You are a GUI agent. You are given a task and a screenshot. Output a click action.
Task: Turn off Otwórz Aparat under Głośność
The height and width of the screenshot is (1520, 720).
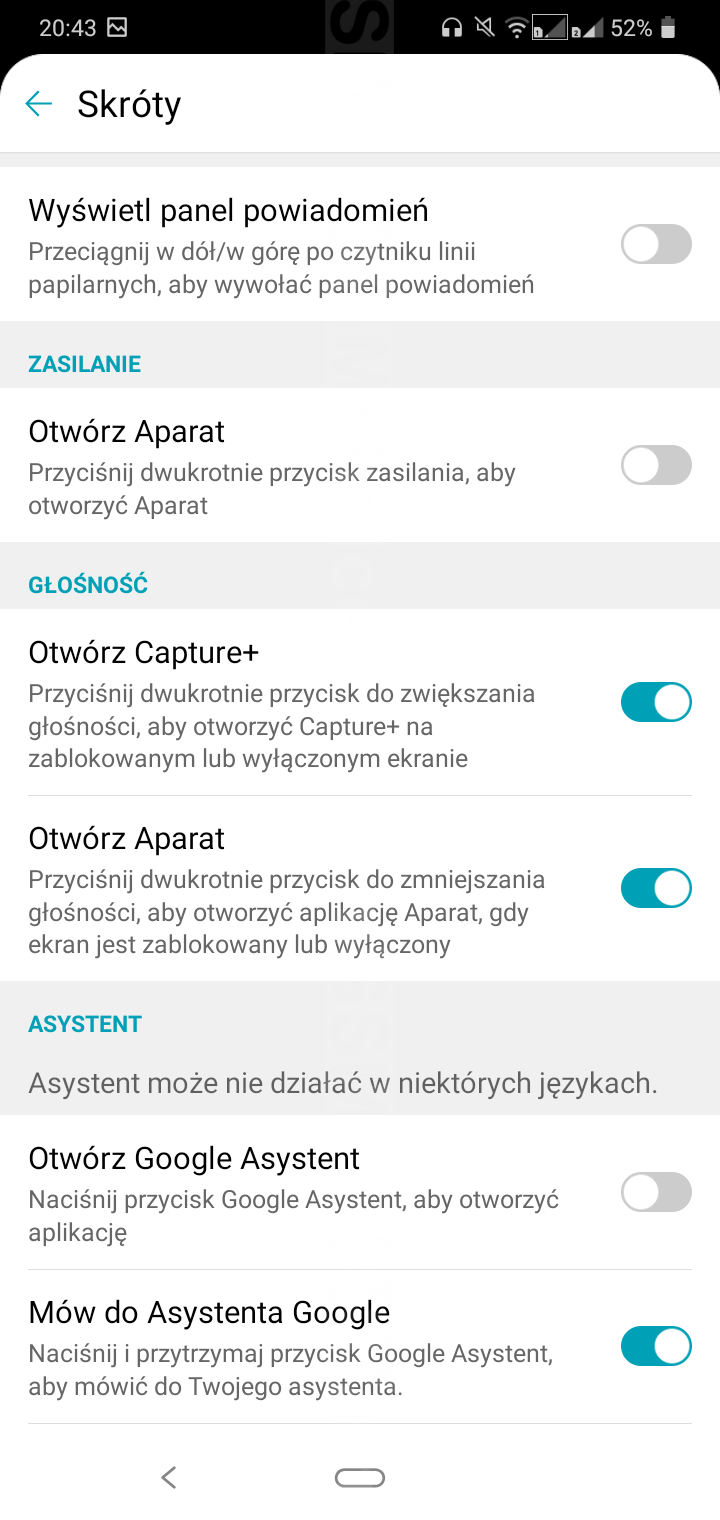coord(656,888)
